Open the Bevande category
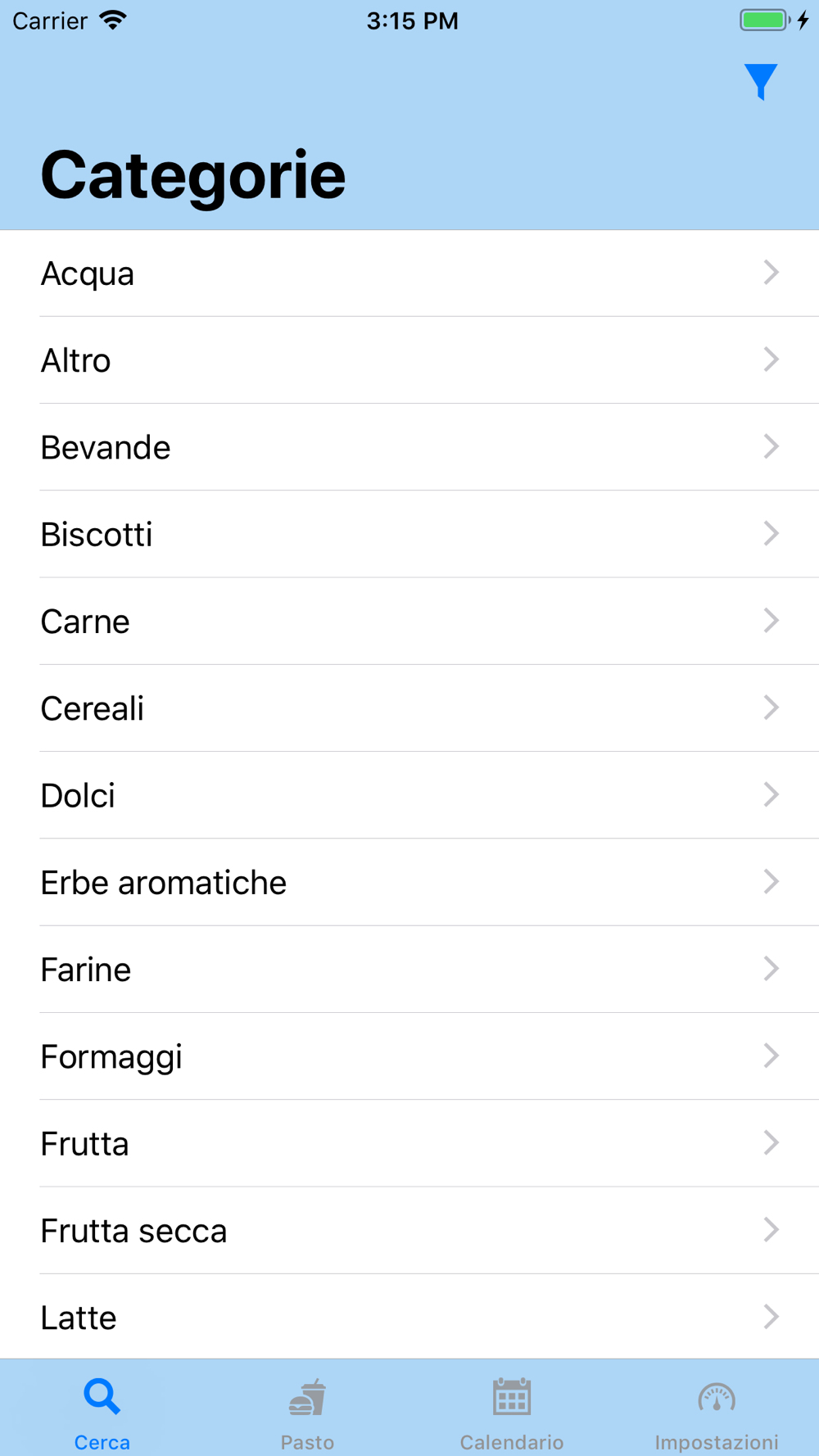This screenshot has height=1456, width=819. (x=409, y=447)
